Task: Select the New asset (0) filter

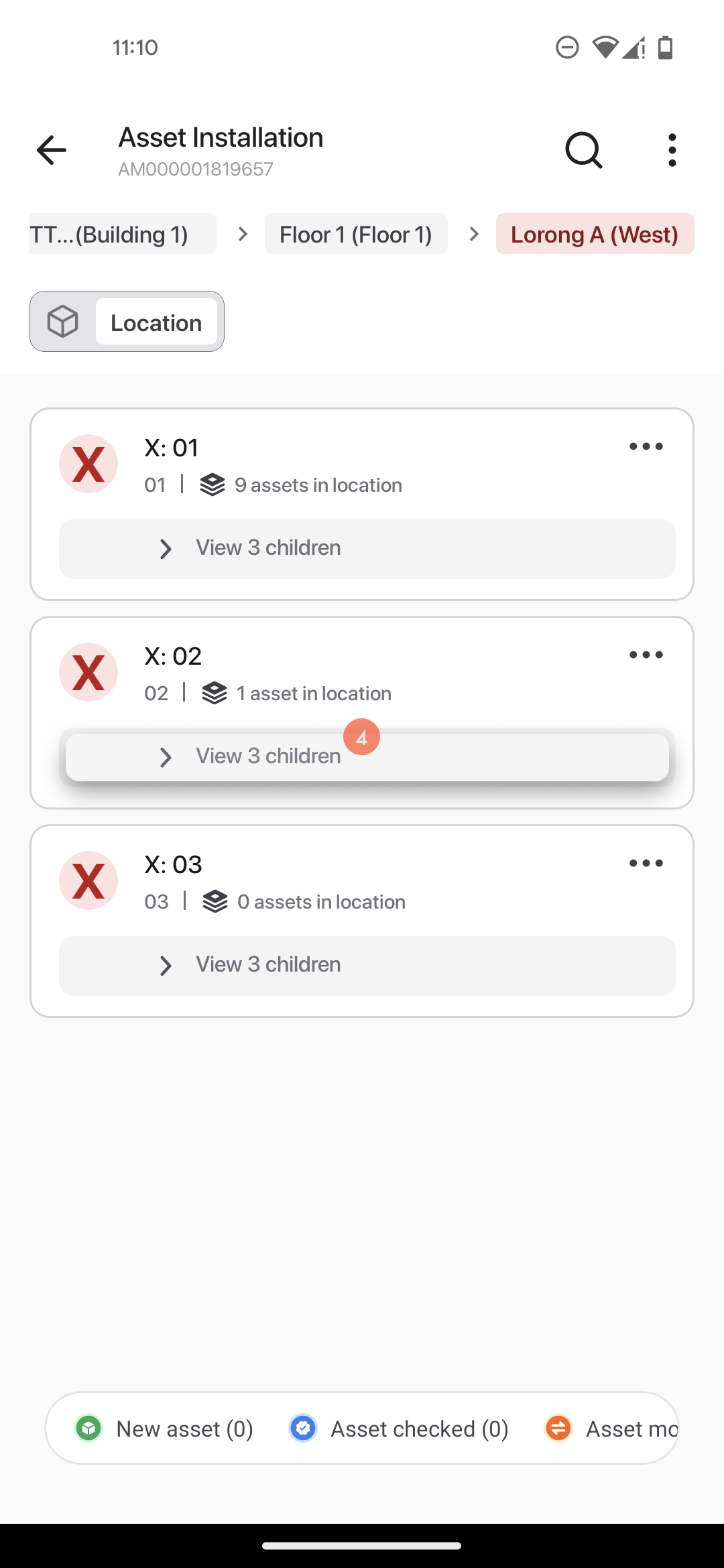Action: [165, 1429]
